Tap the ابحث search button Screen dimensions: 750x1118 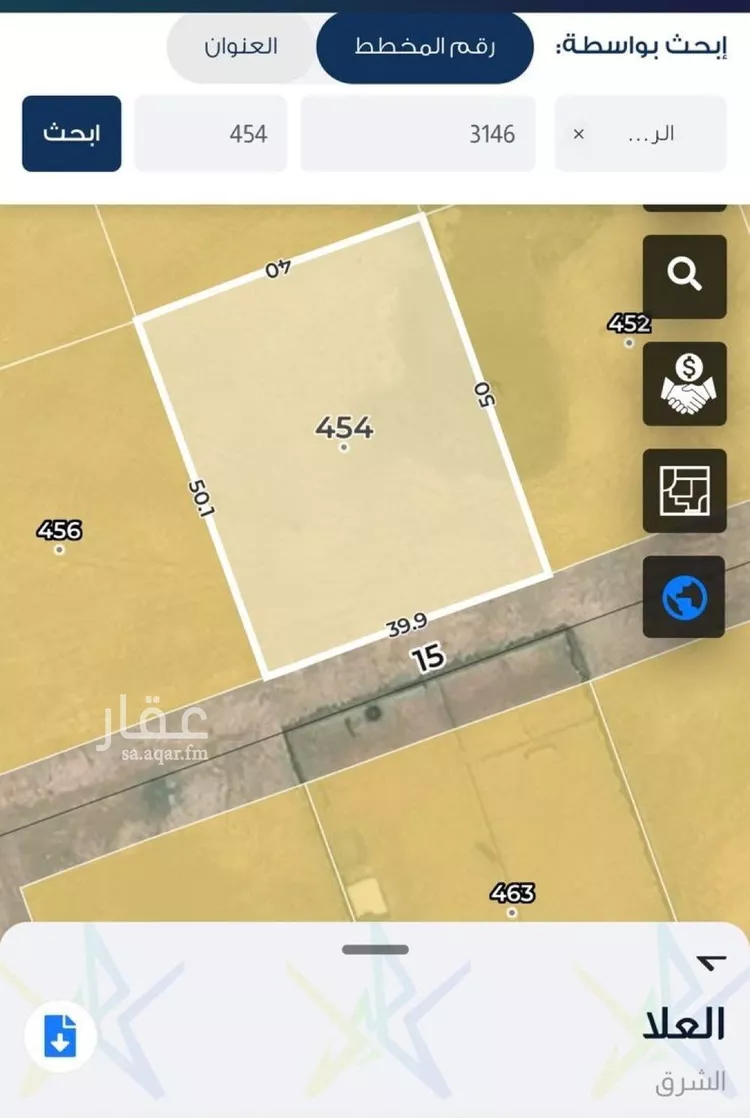pos(71,134)
